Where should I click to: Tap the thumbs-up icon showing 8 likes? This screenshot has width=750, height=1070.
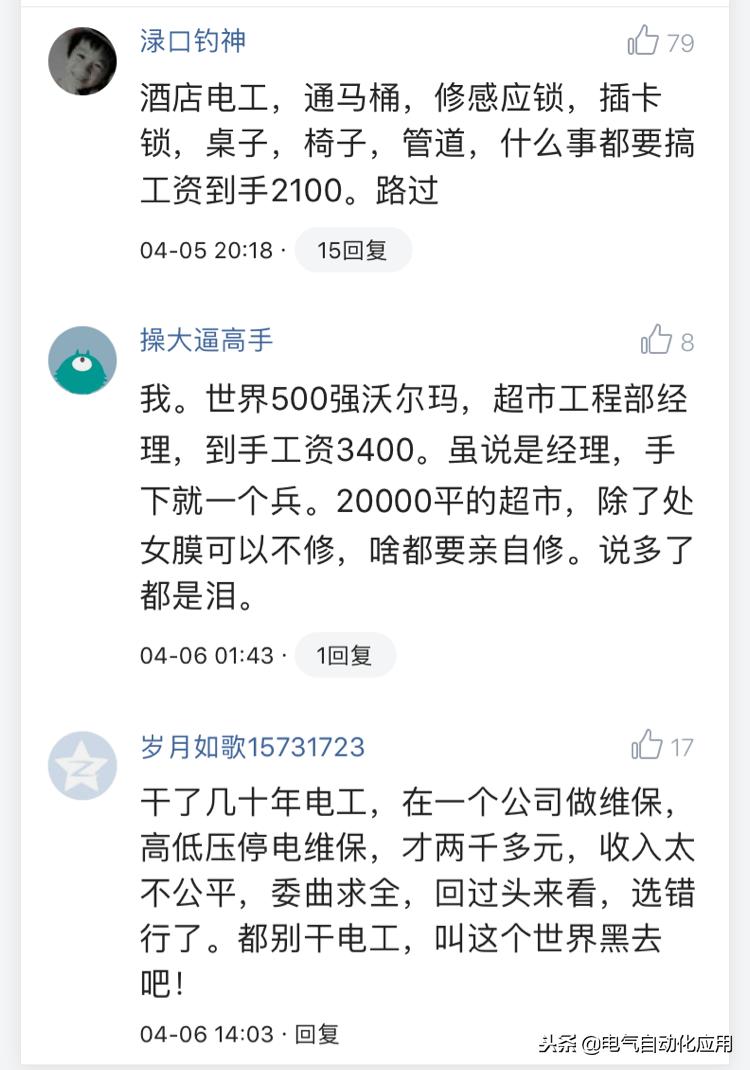coord(656,341)
